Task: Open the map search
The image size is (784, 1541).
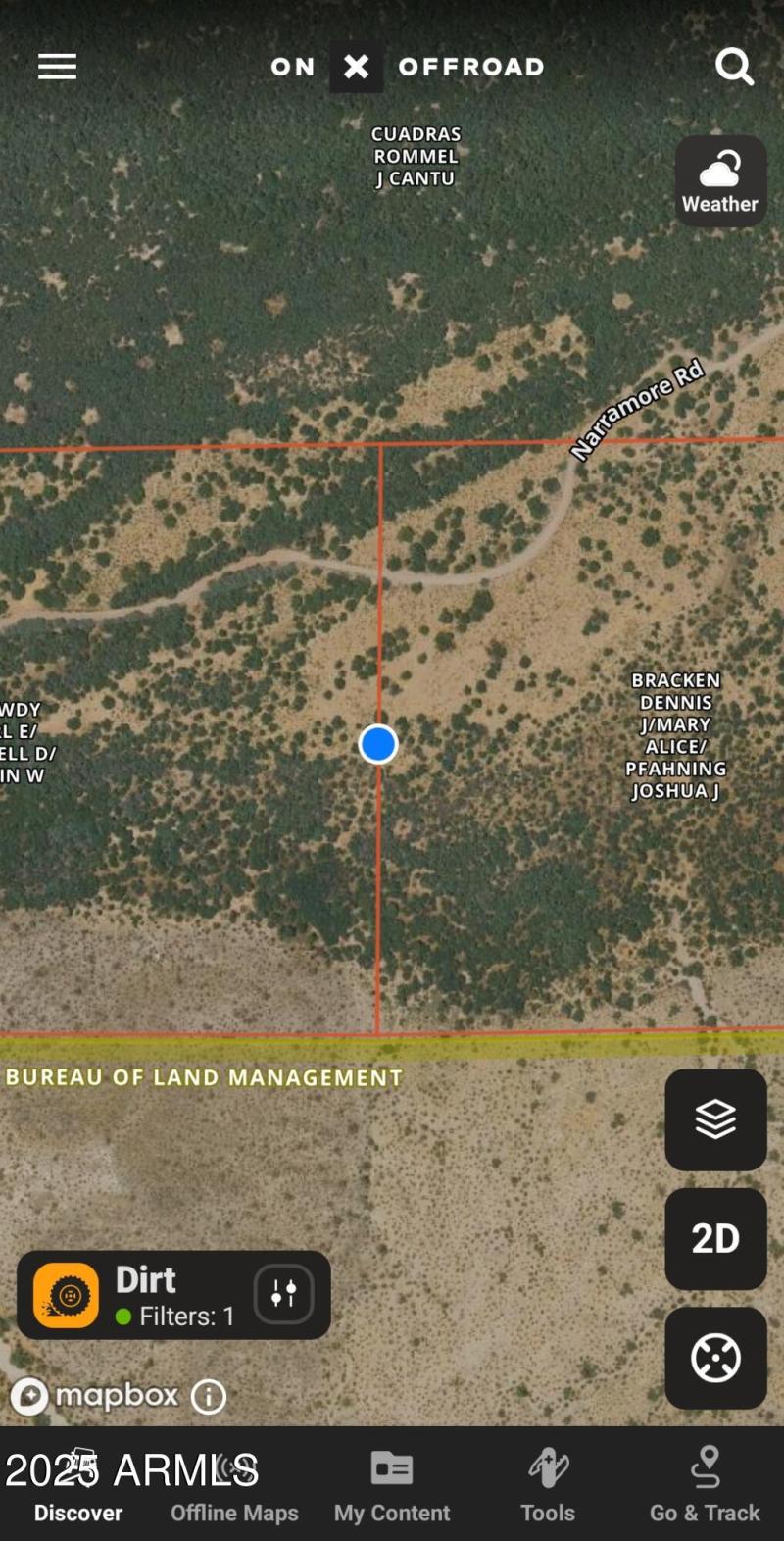Action: pyautogui.click(x=734, y=67)
